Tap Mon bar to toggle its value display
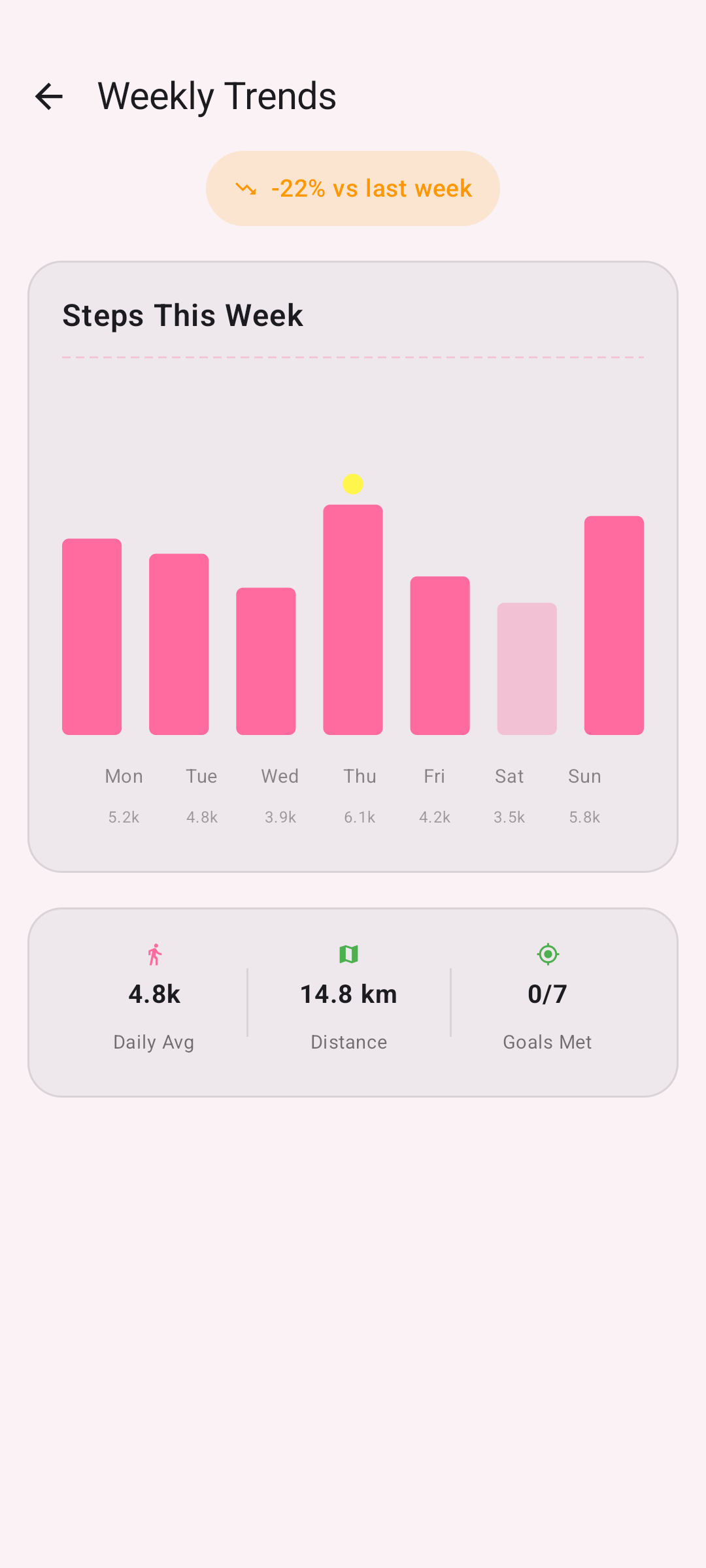The height and width of the screenshot is (1568, 706). (x=92, y=637)
